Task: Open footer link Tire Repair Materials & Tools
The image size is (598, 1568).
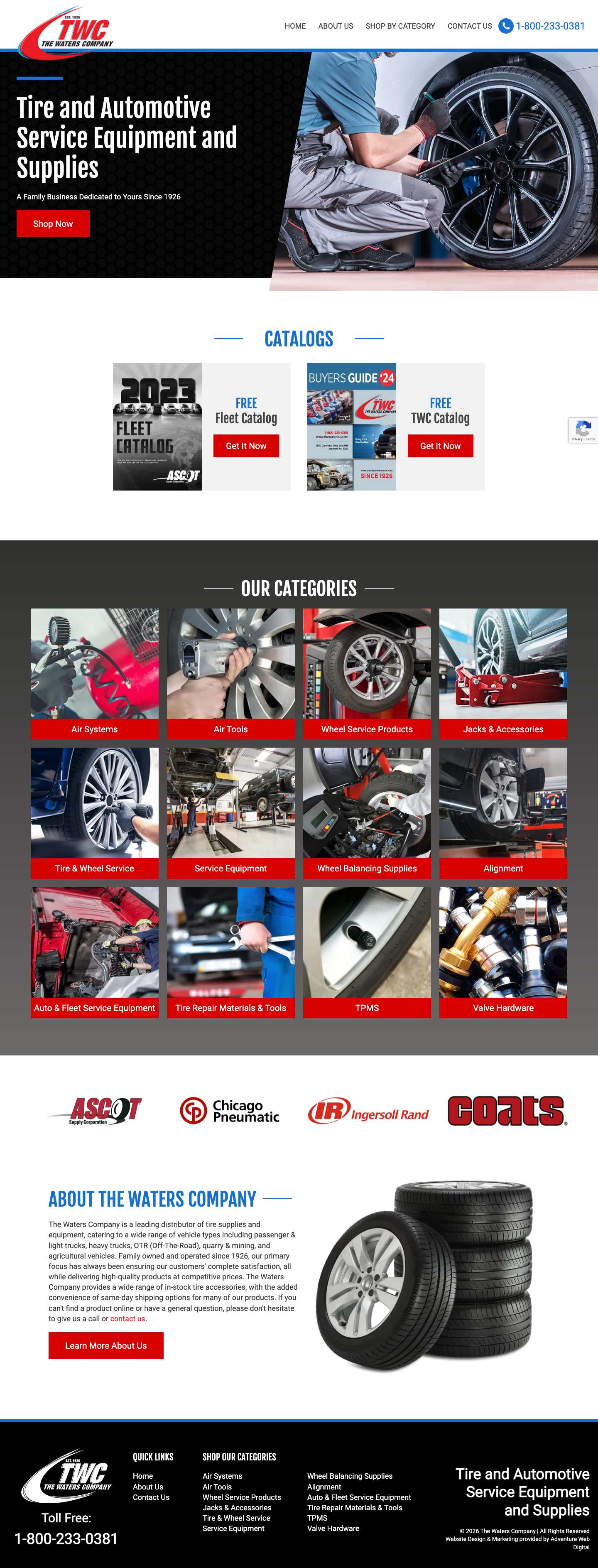Action: 355,1507
